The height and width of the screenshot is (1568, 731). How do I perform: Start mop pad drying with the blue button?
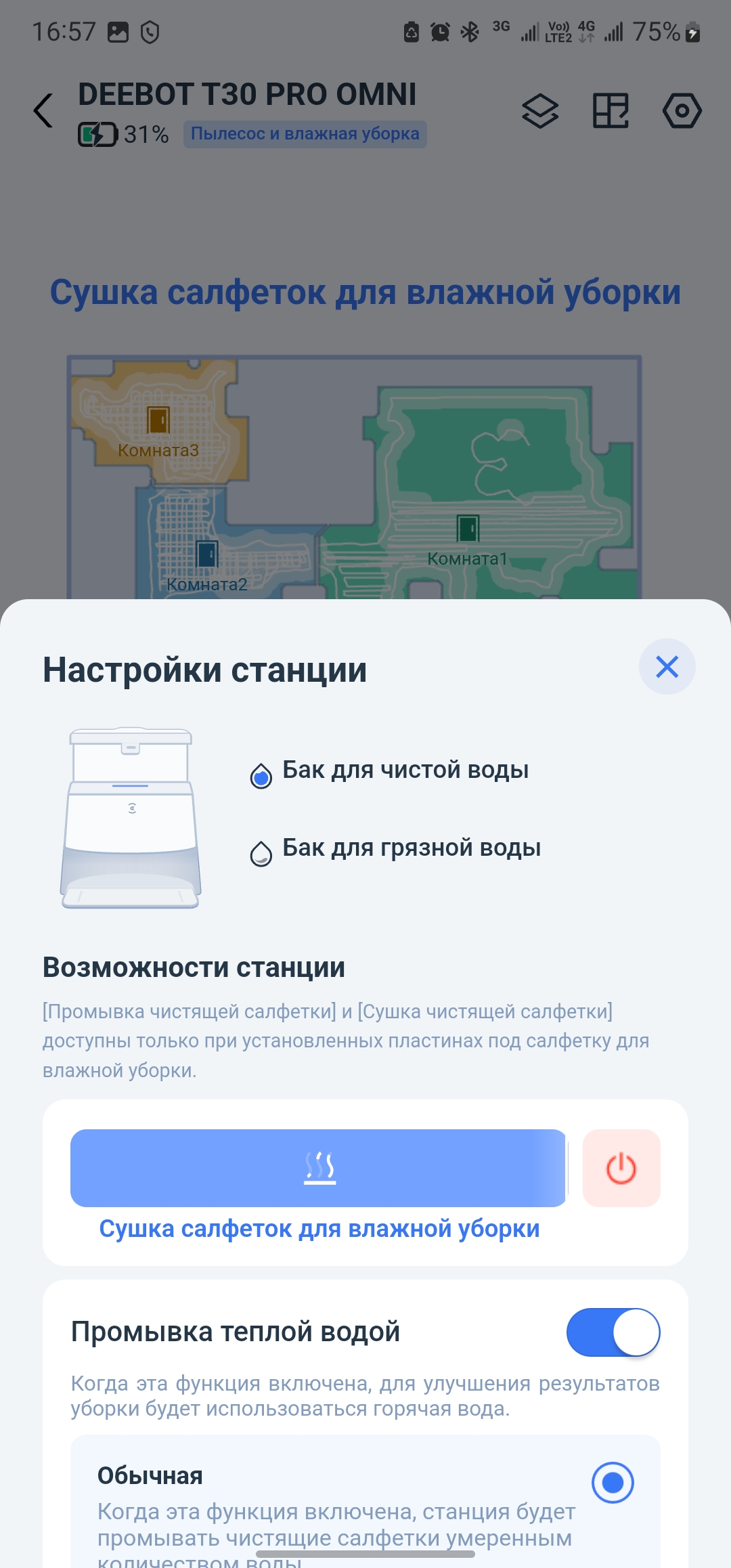(x=318, y=1168)
